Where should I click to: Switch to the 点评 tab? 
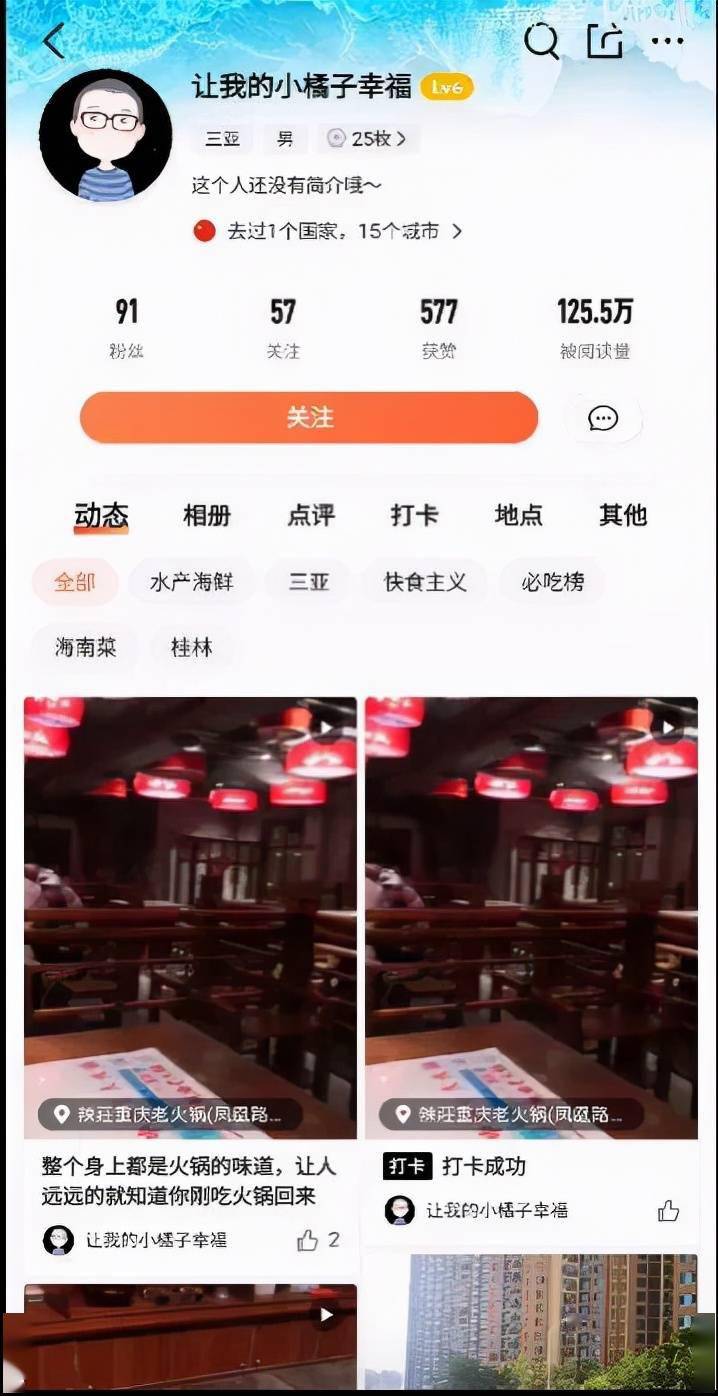(x=311, y=515)
